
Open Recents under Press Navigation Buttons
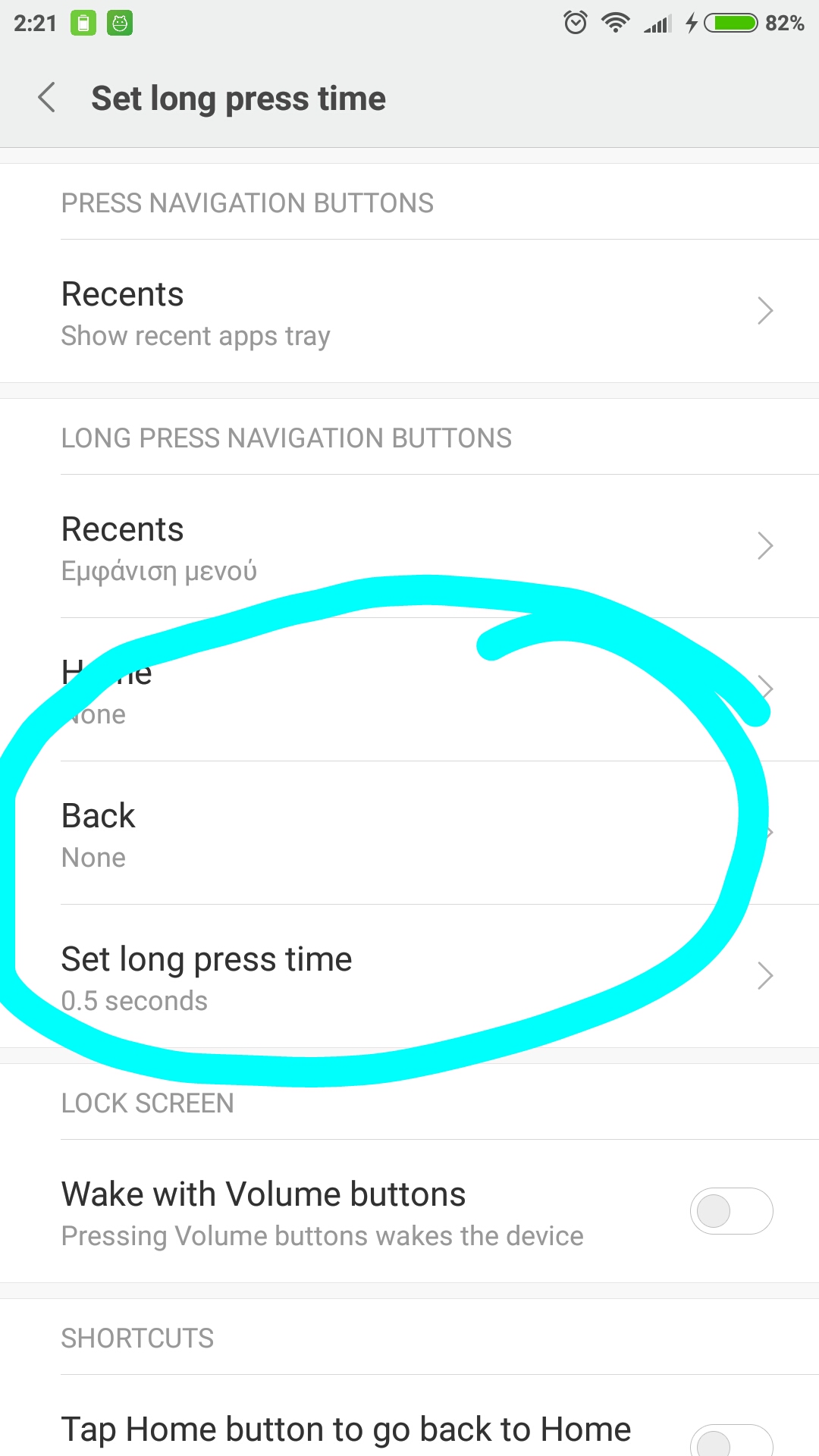point(409,312)
